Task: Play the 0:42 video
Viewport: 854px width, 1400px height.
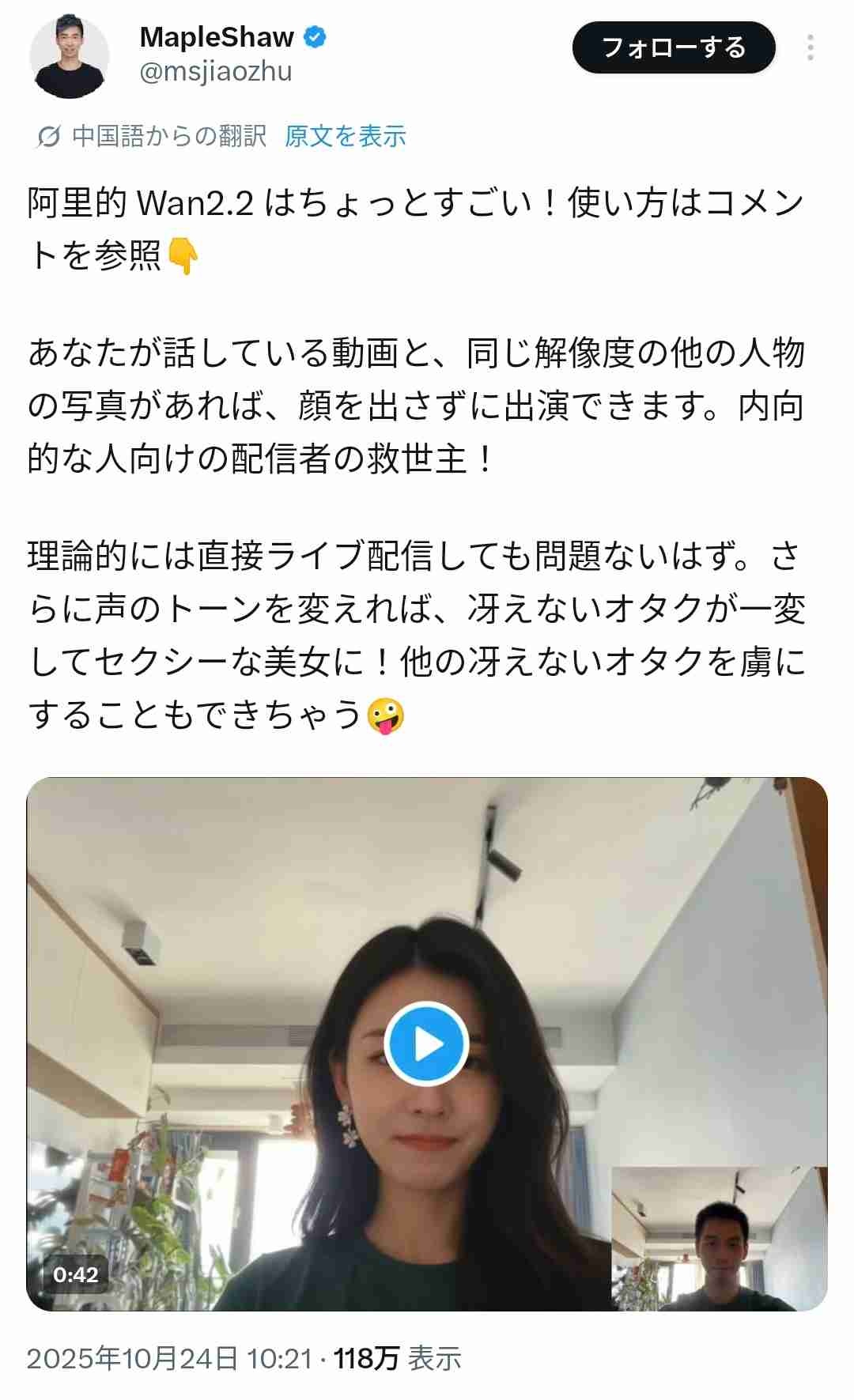Action: (x=426, y=1043)
